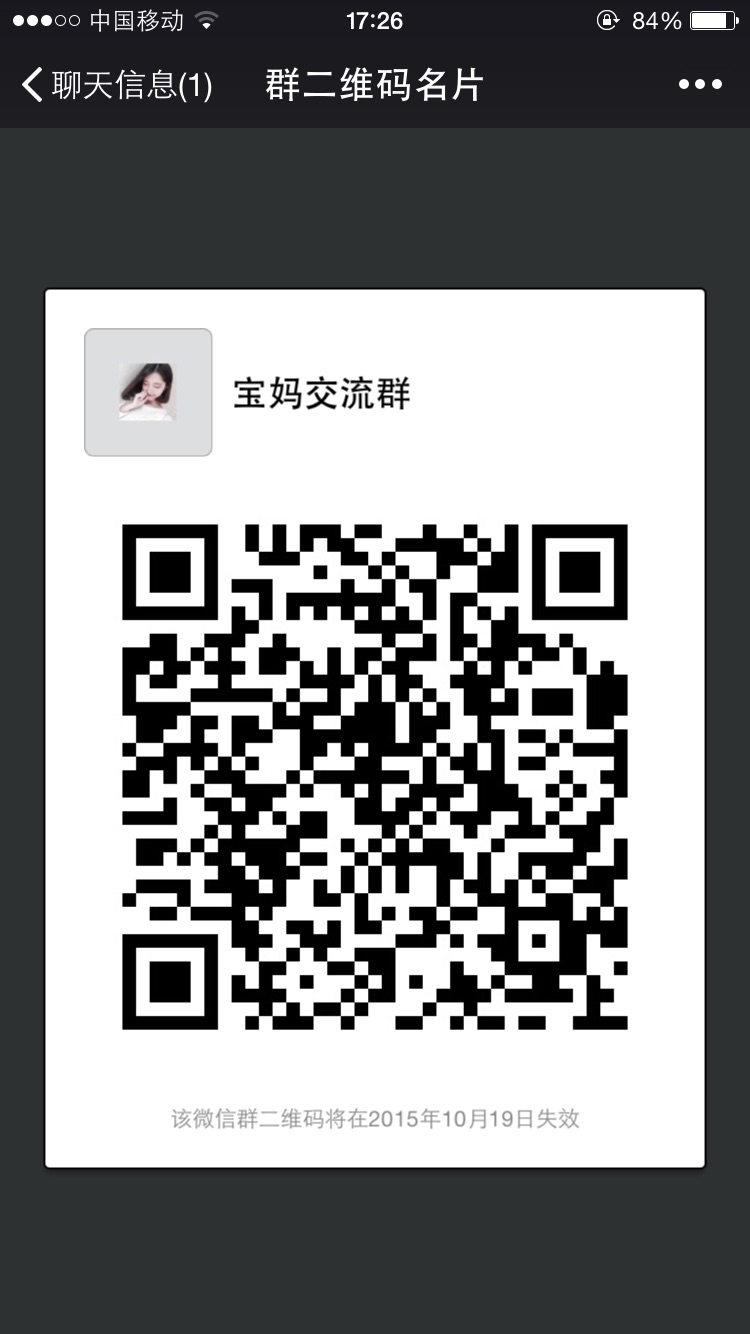Open the three-dot more options menu

(700, 85)
